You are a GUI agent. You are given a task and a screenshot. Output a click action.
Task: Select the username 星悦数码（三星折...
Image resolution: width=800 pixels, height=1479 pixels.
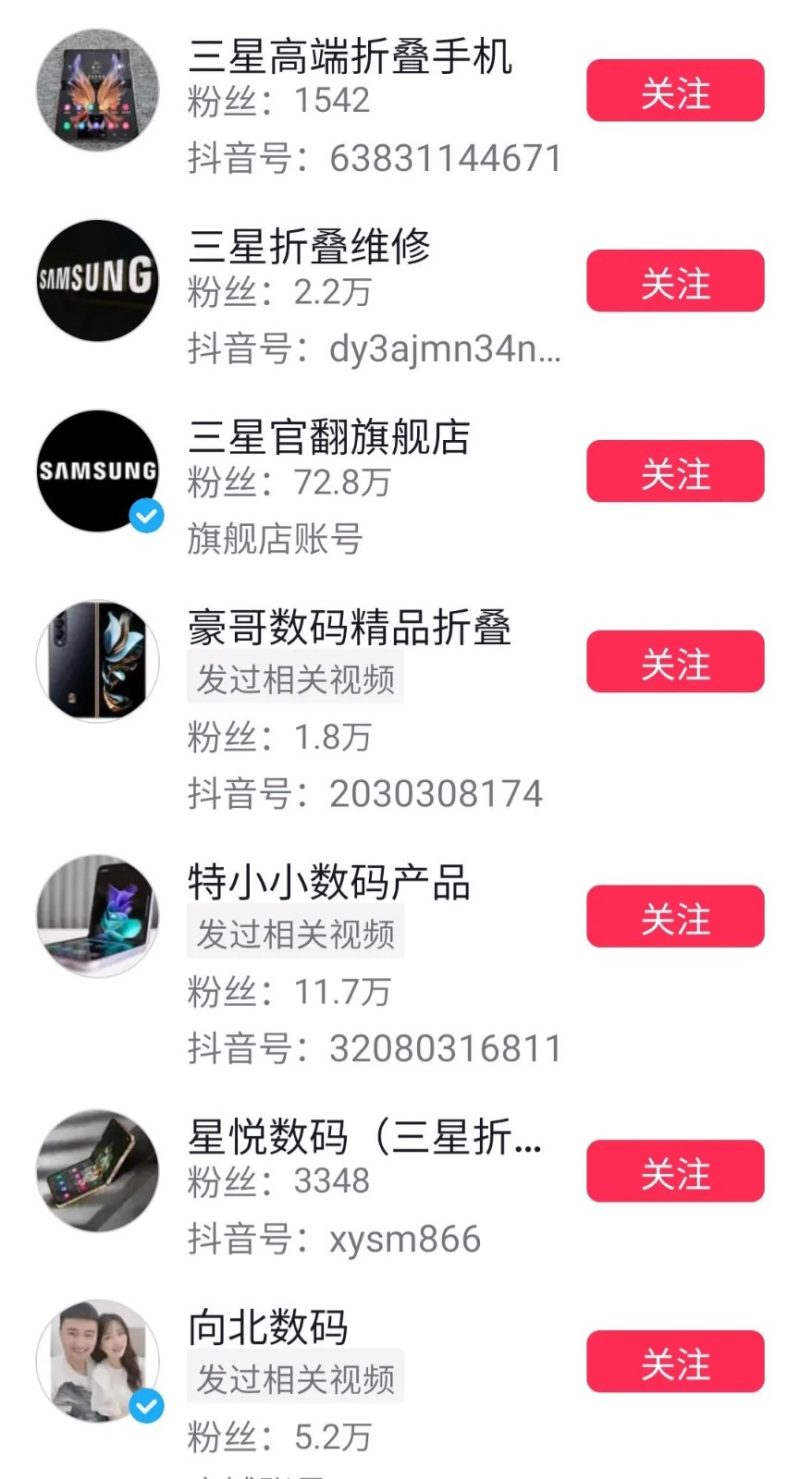[365, 1138]
